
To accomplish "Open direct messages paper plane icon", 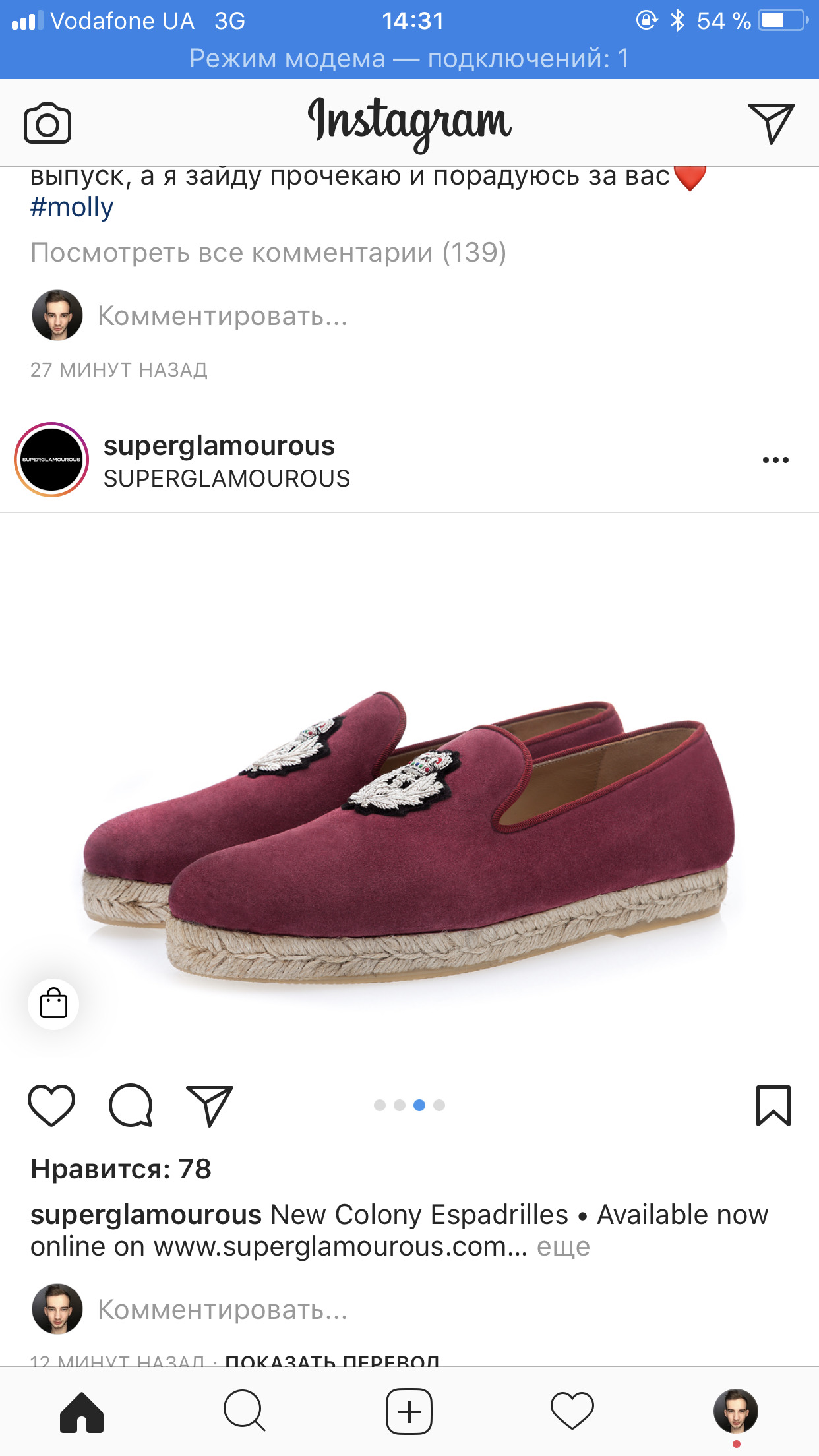I will click(x=770, y=123).
